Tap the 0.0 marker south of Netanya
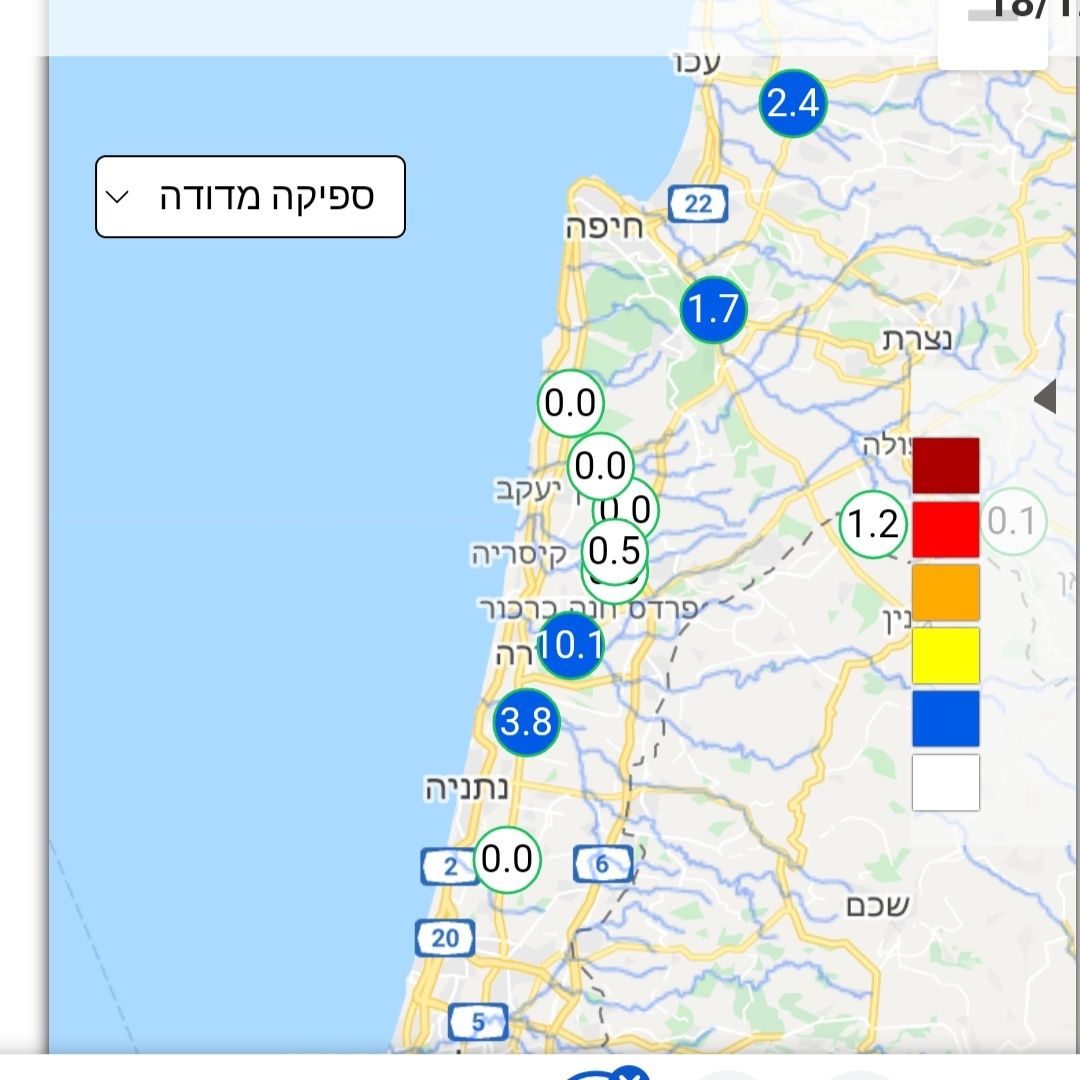Screen dimensions: 1080x1080 pos(507,859)
